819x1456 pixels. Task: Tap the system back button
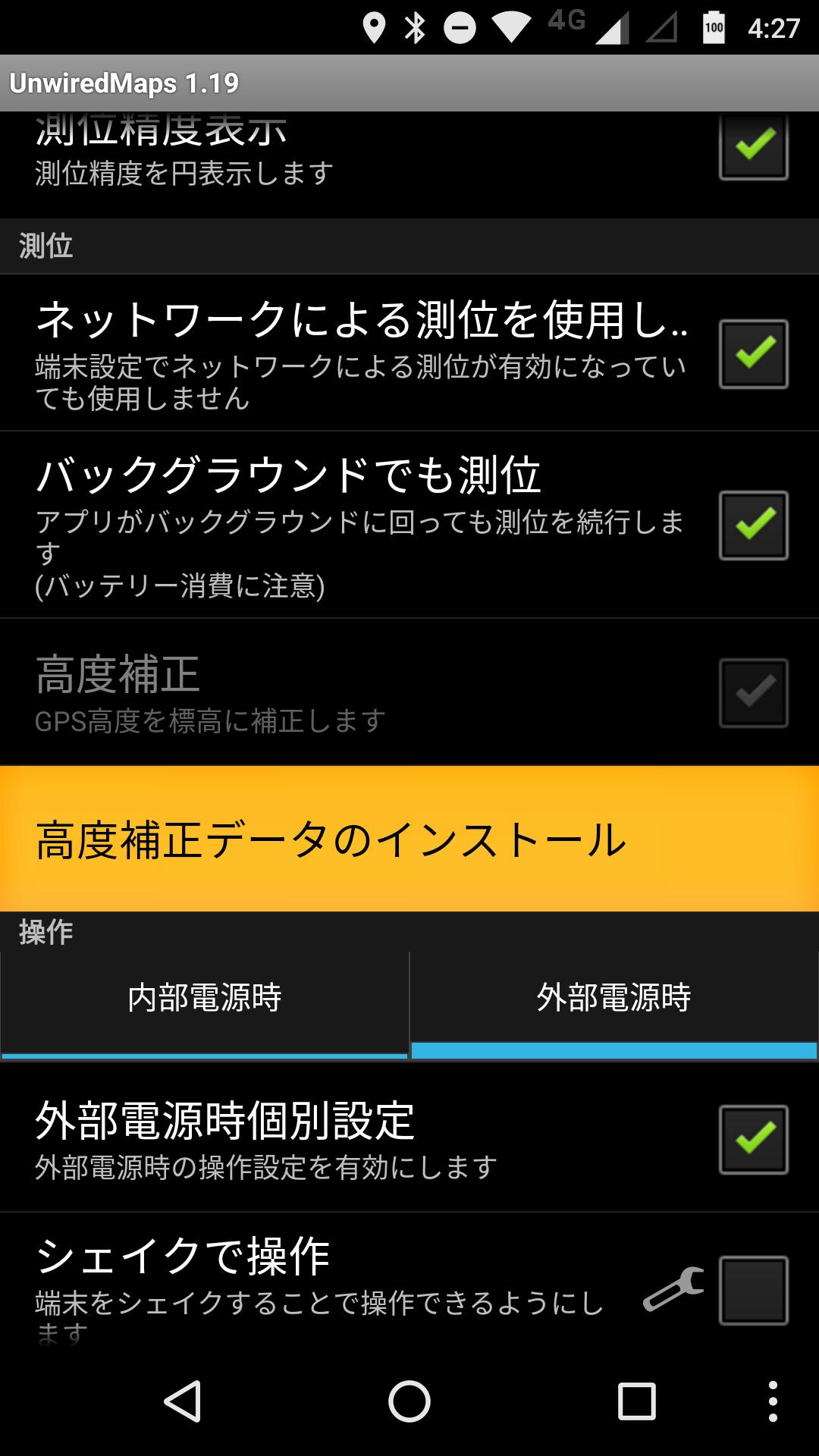182,1401
